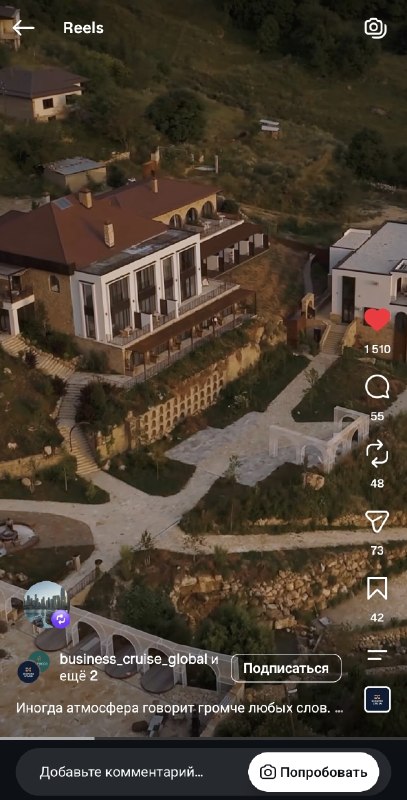Open business_cruise_global profile
This screenshot has width=407, height=800.
pos(133,659)
